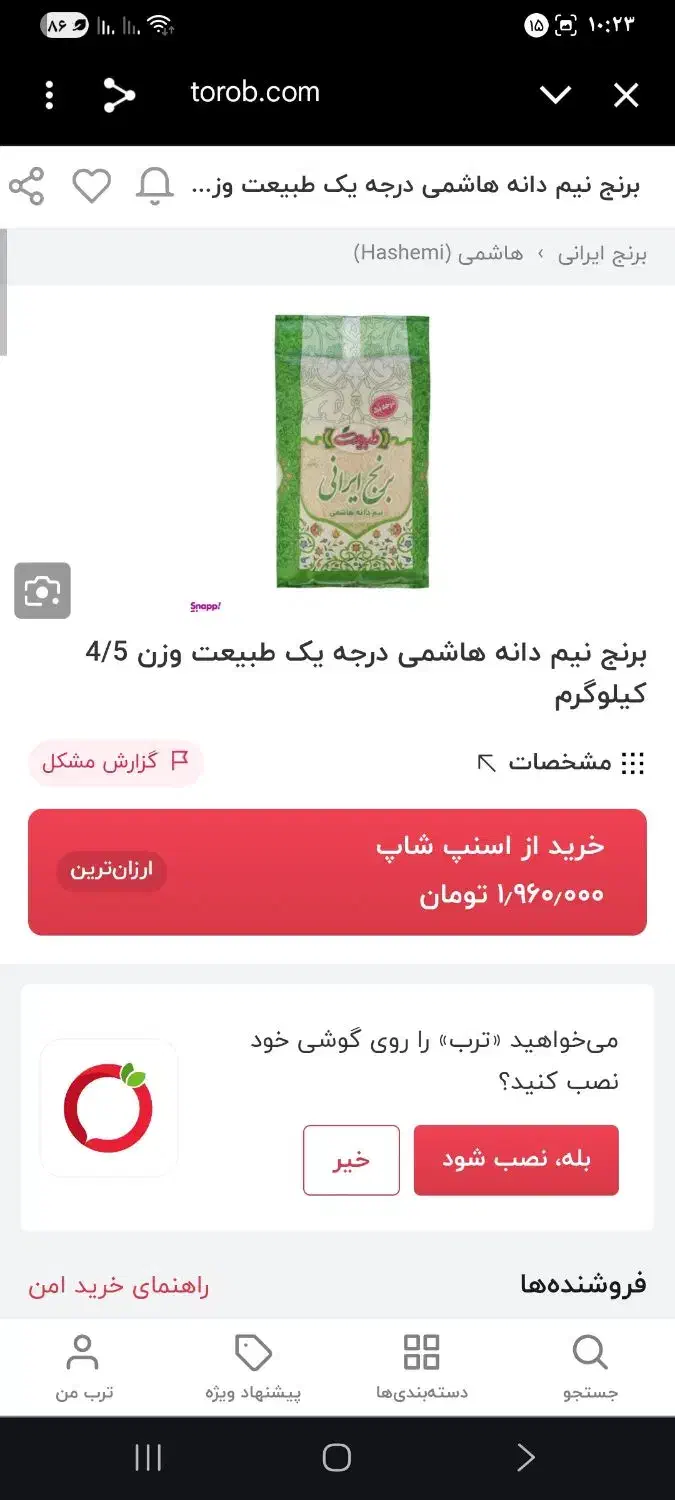Screen dimensions: 675x1500
Task: Decline app install by tapping خیر
Action: tap(351, 1160)
